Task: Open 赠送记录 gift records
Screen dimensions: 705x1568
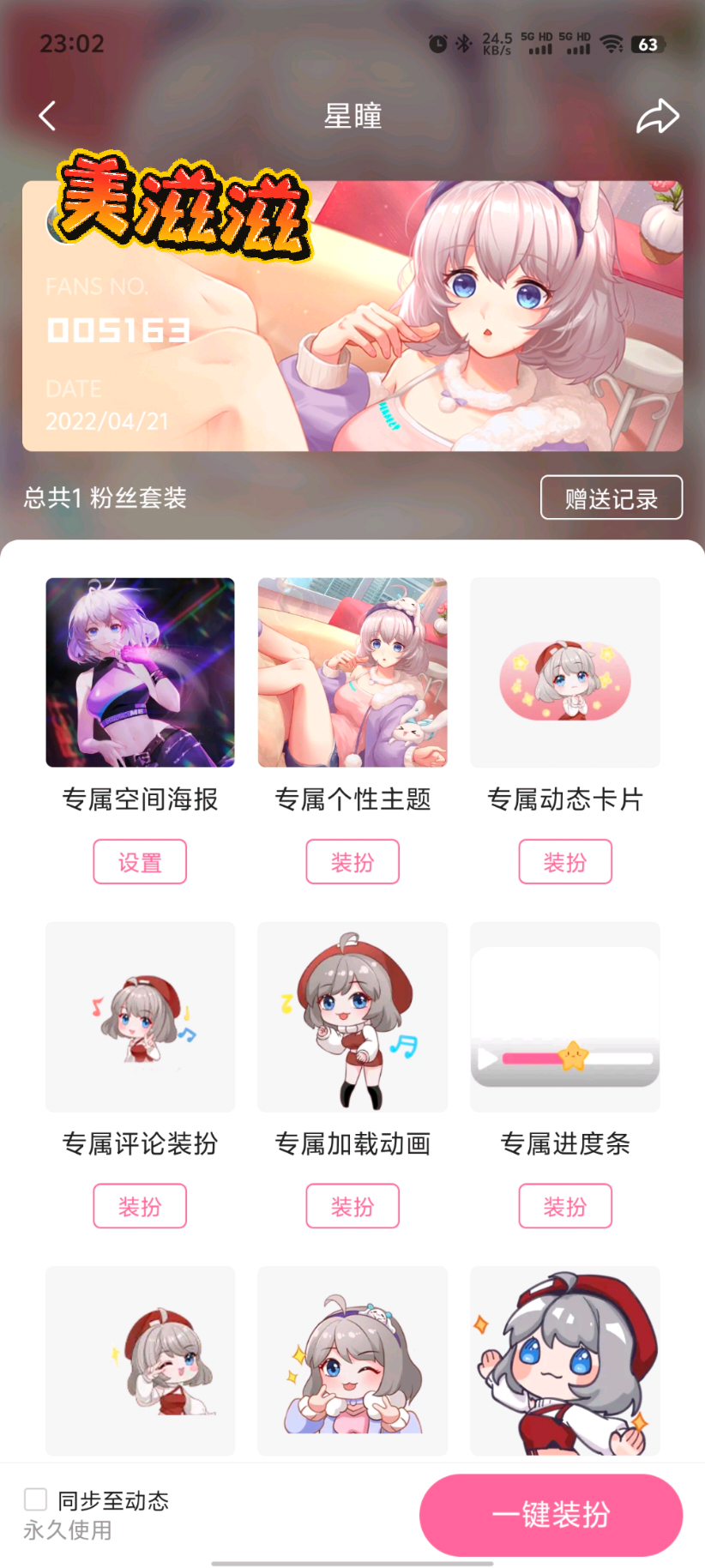Action: click(x=611, y=498)
